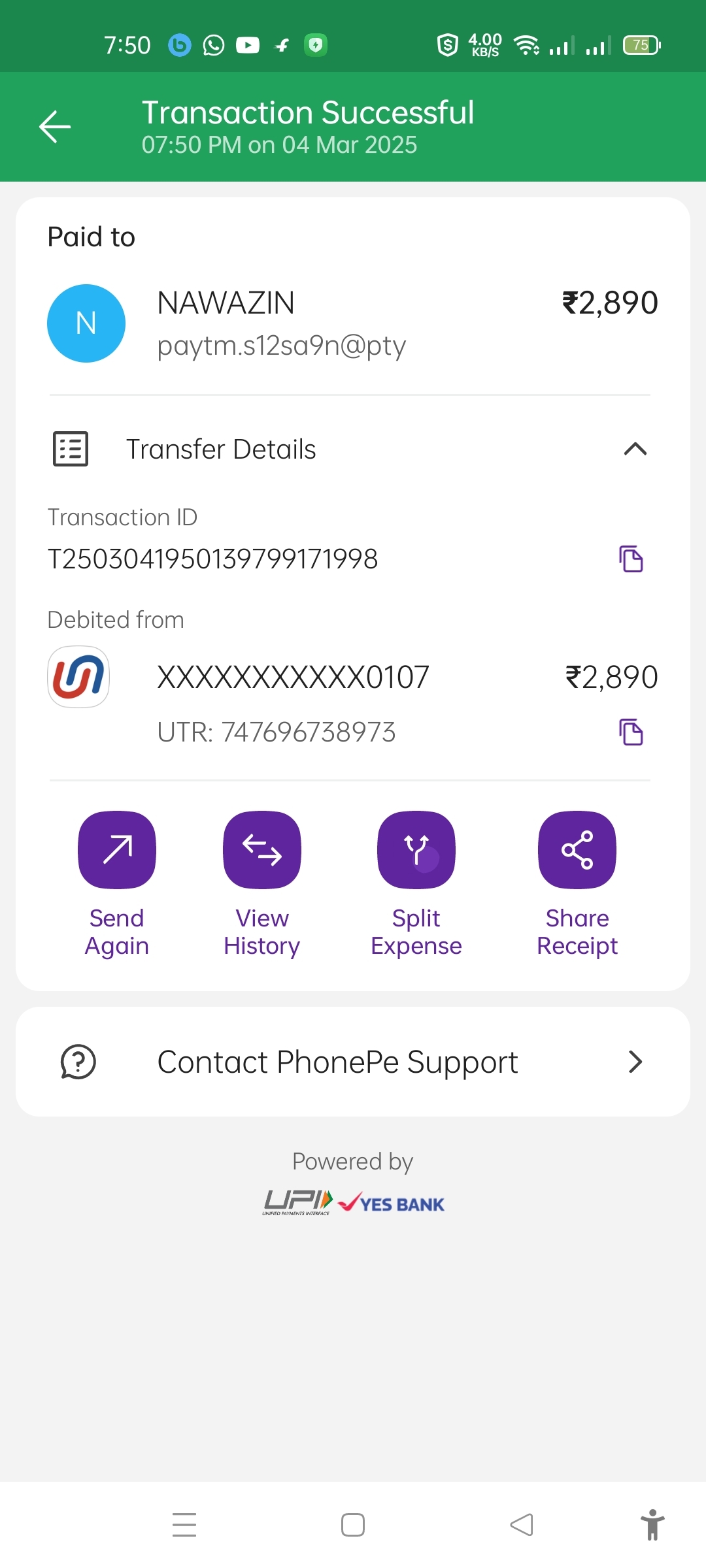
Task: Tap the system home button
Action: (353, 1525)
